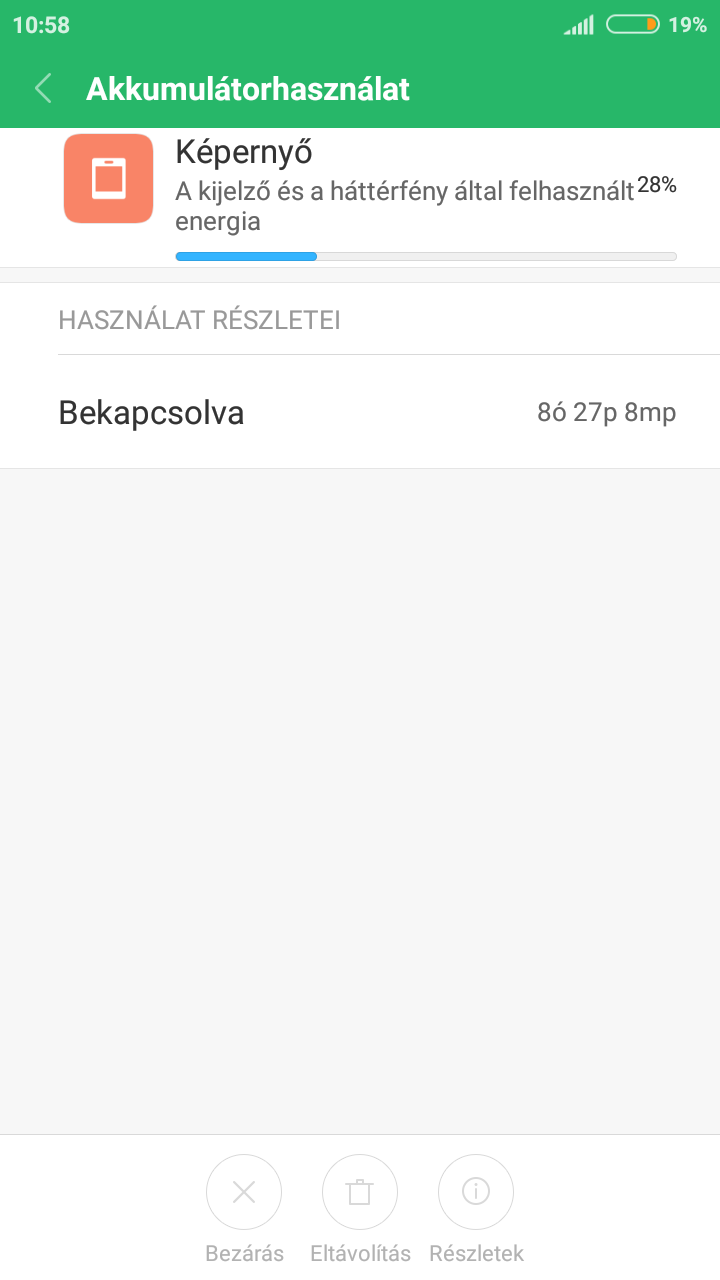This screenshot has width=720, height=1280.
Task: Go back from Akkumulátorhasználat
Action: click(43, 88)
